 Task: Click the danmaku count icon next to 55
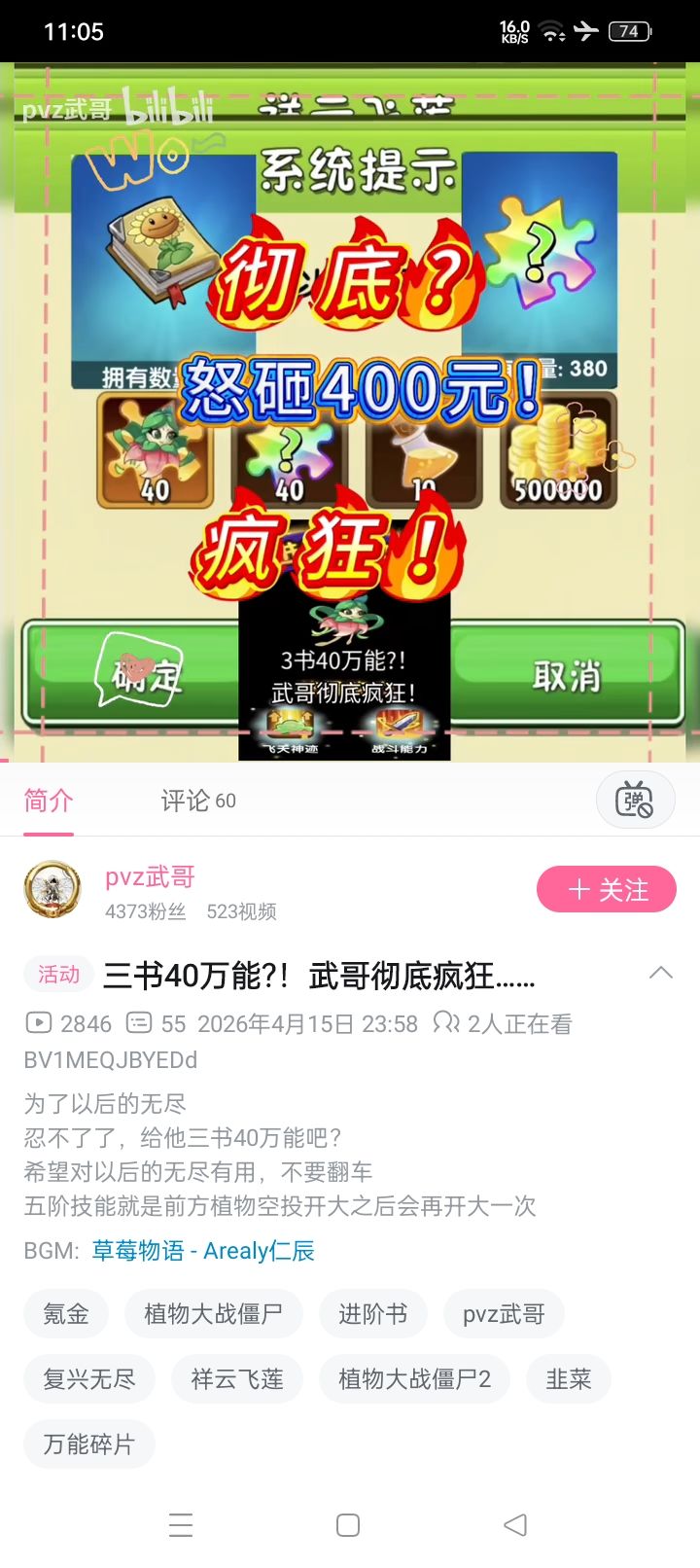pos(138,1023)
